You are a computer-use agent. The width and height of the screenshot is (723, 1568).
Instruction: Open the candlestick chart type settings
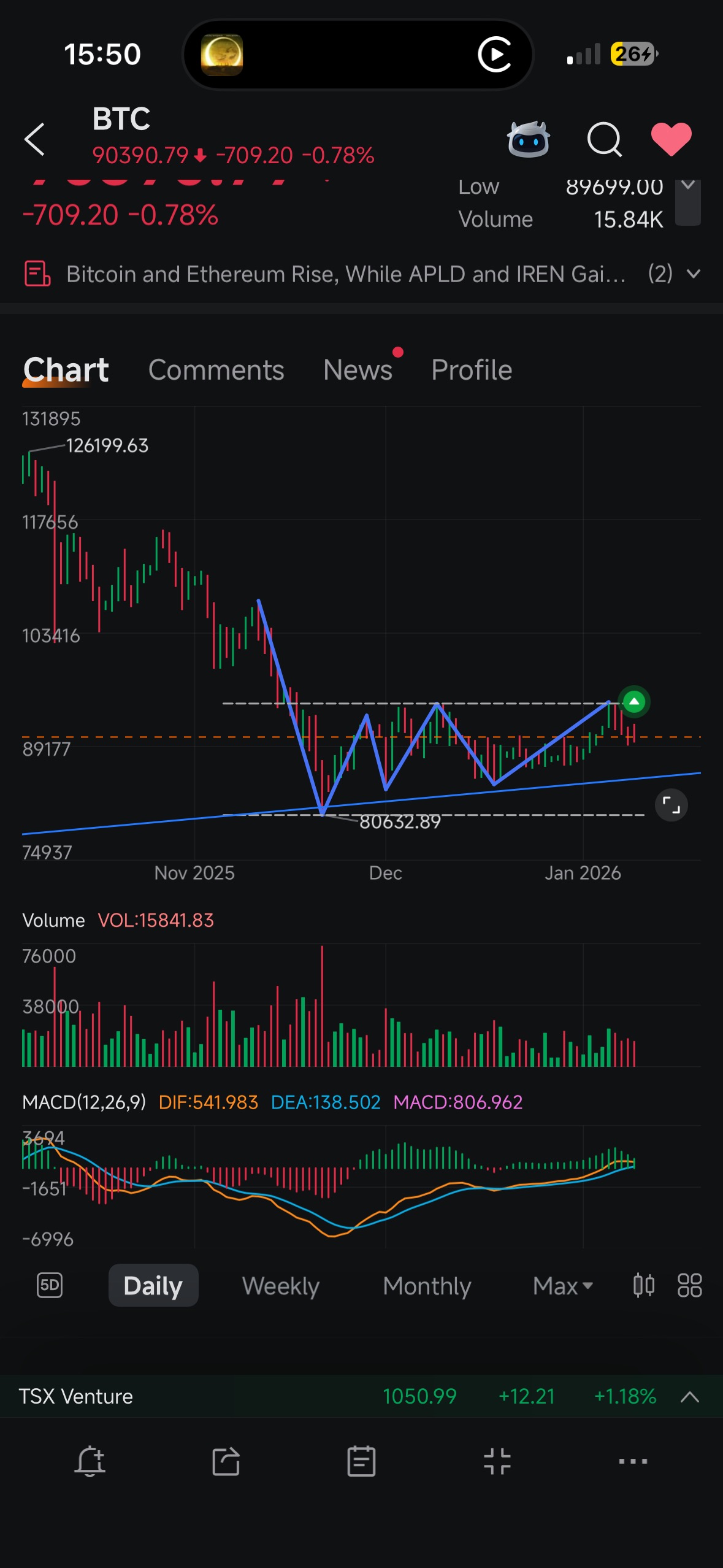643,1285
